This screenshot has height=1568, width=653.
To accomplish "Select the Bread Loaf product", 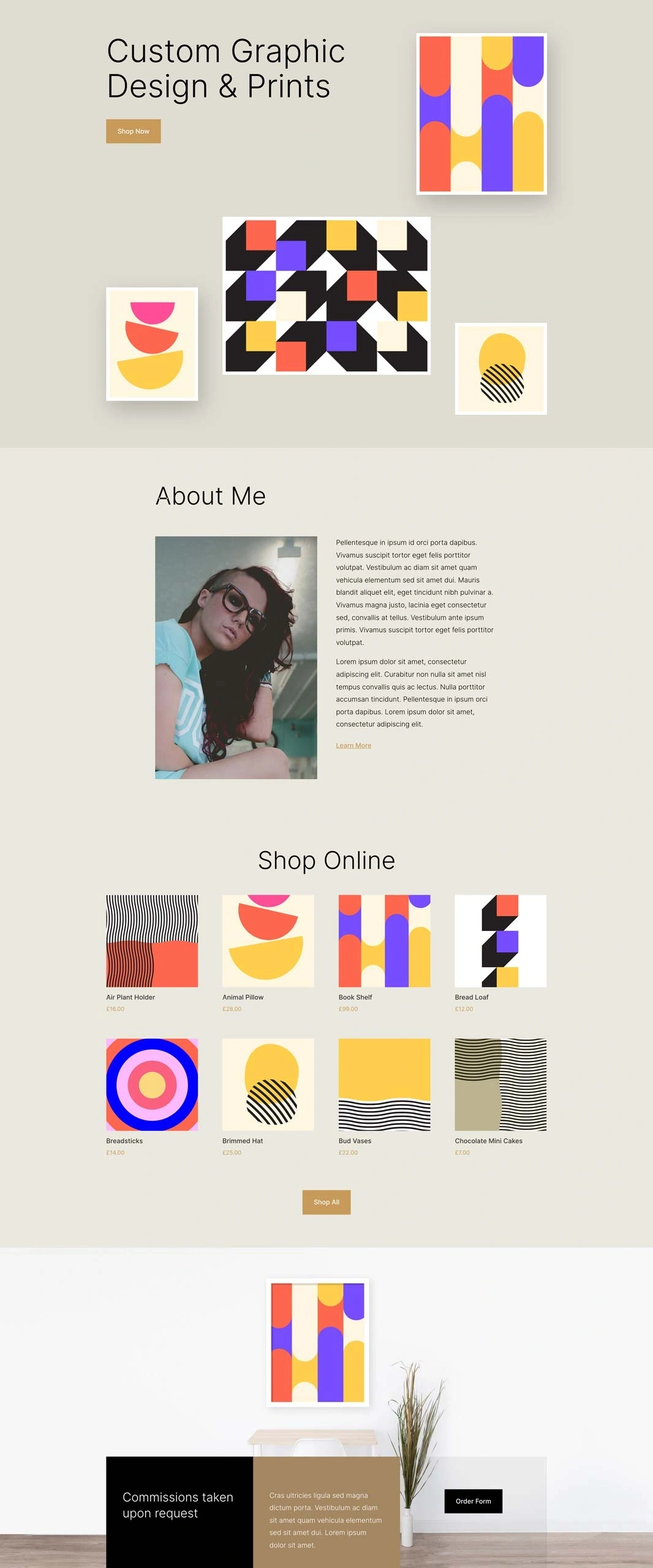I will [500, 941].
